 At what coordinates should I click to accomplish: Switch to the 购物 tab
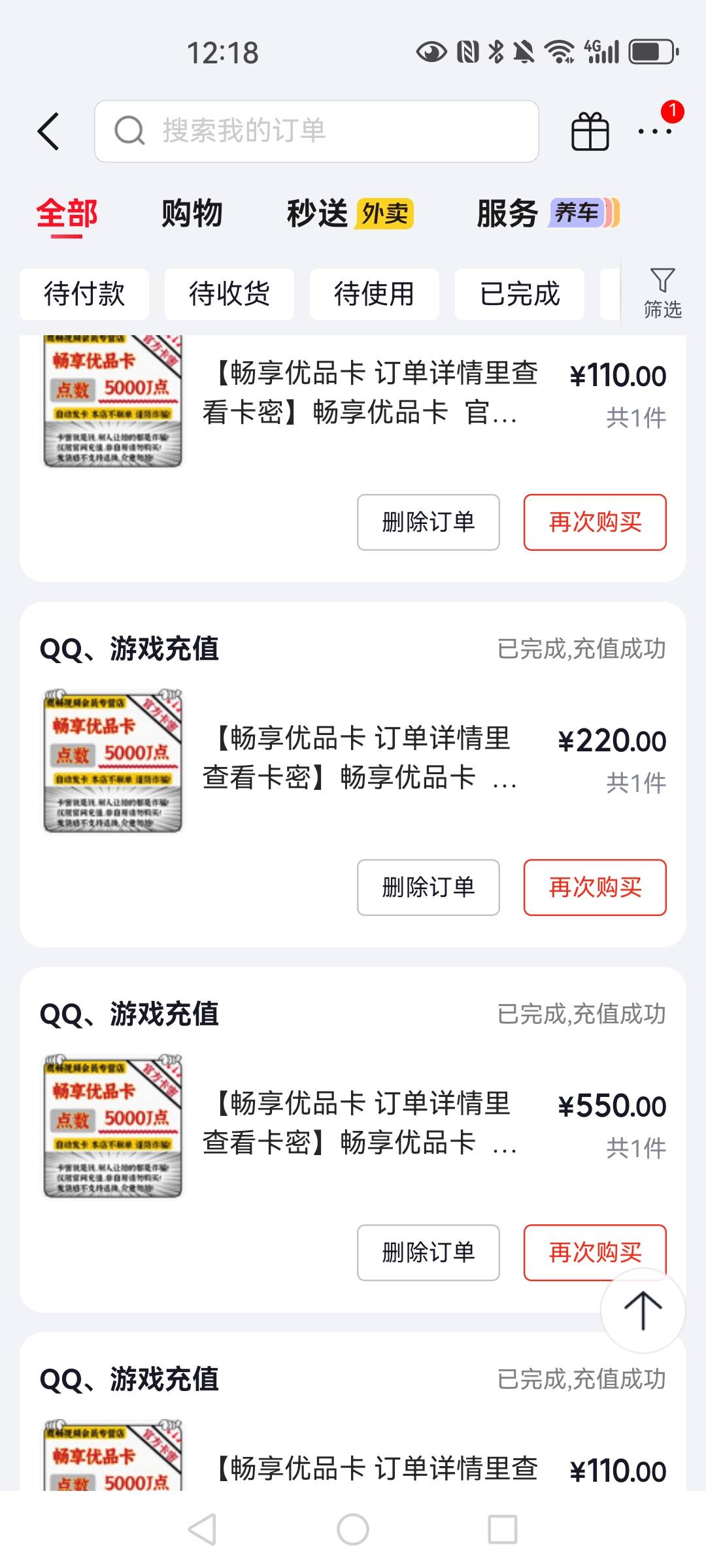pyautogui.click(x=192, y=214)
